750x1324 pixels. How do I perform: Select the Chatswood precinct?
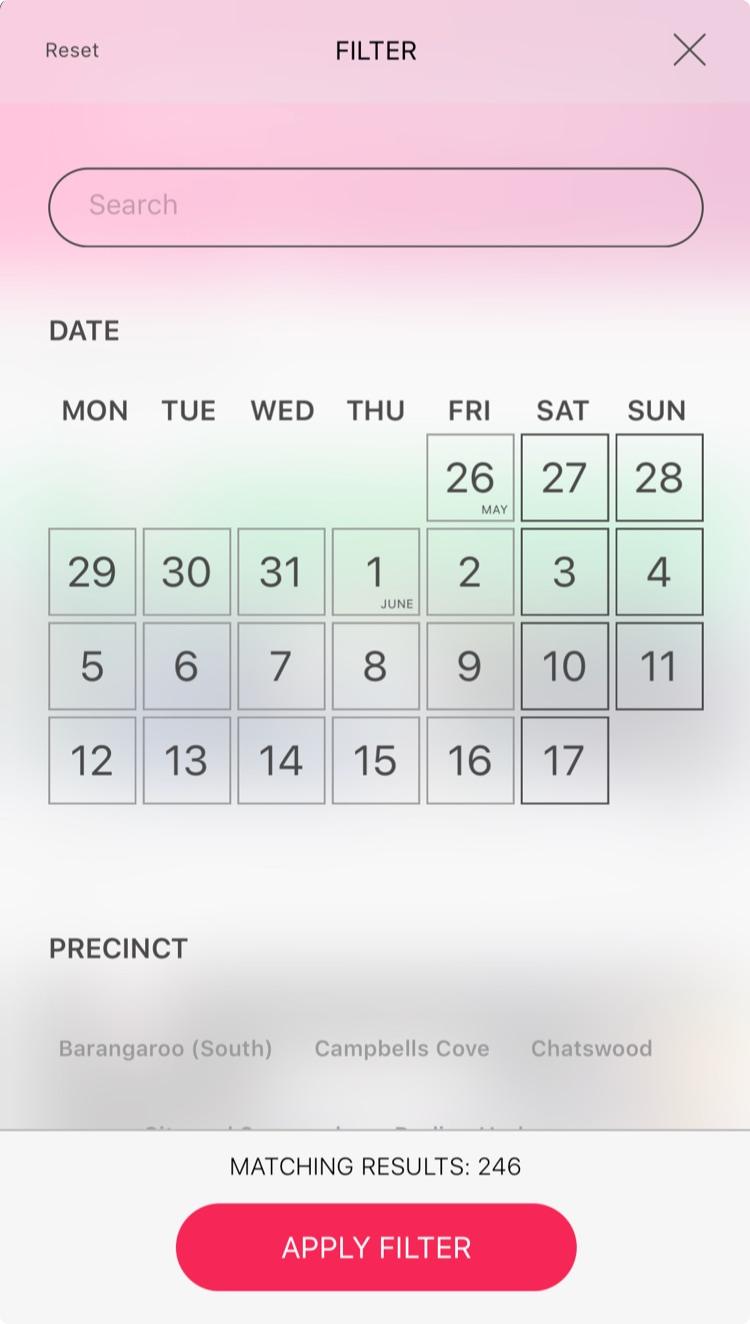click(x=591, y=1048)
